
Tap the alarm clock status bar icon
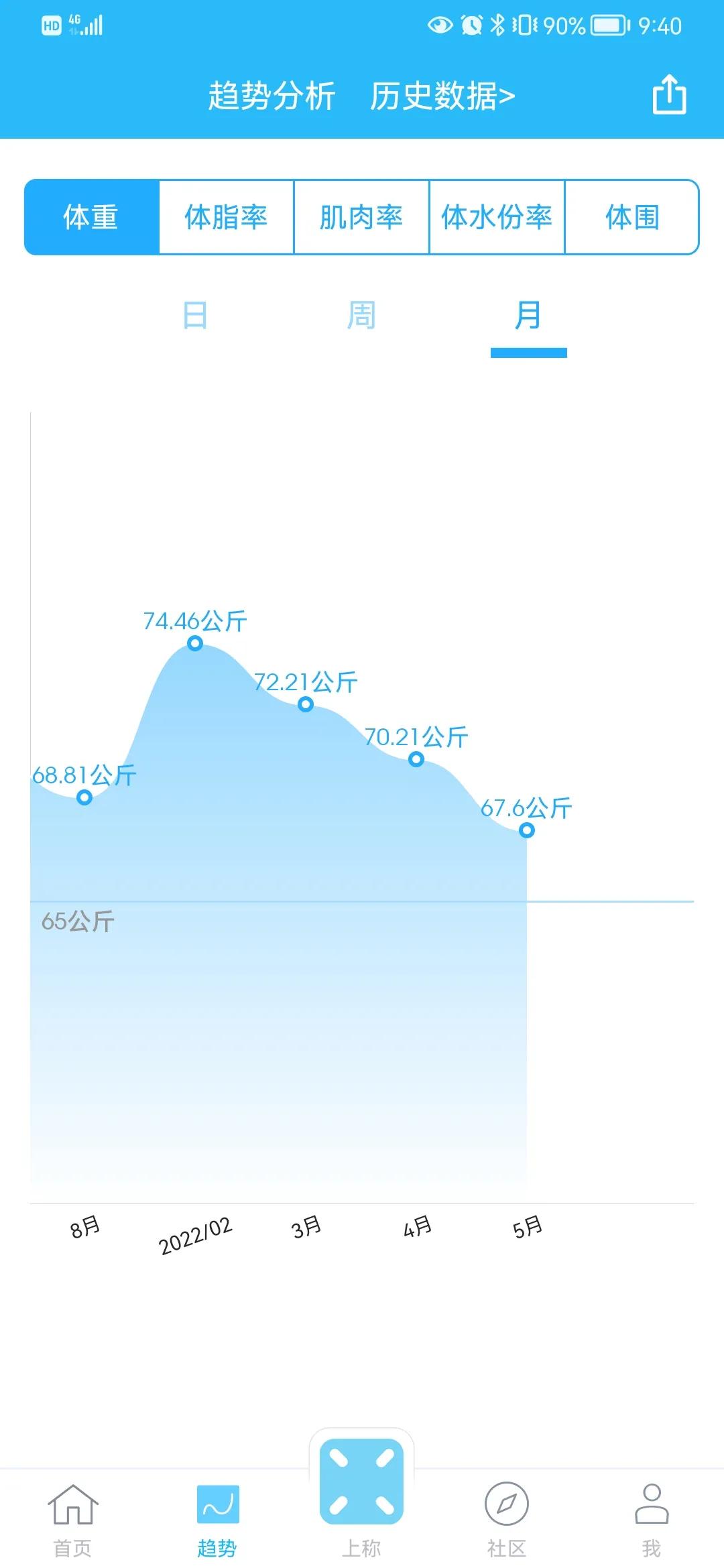point(471,24)
